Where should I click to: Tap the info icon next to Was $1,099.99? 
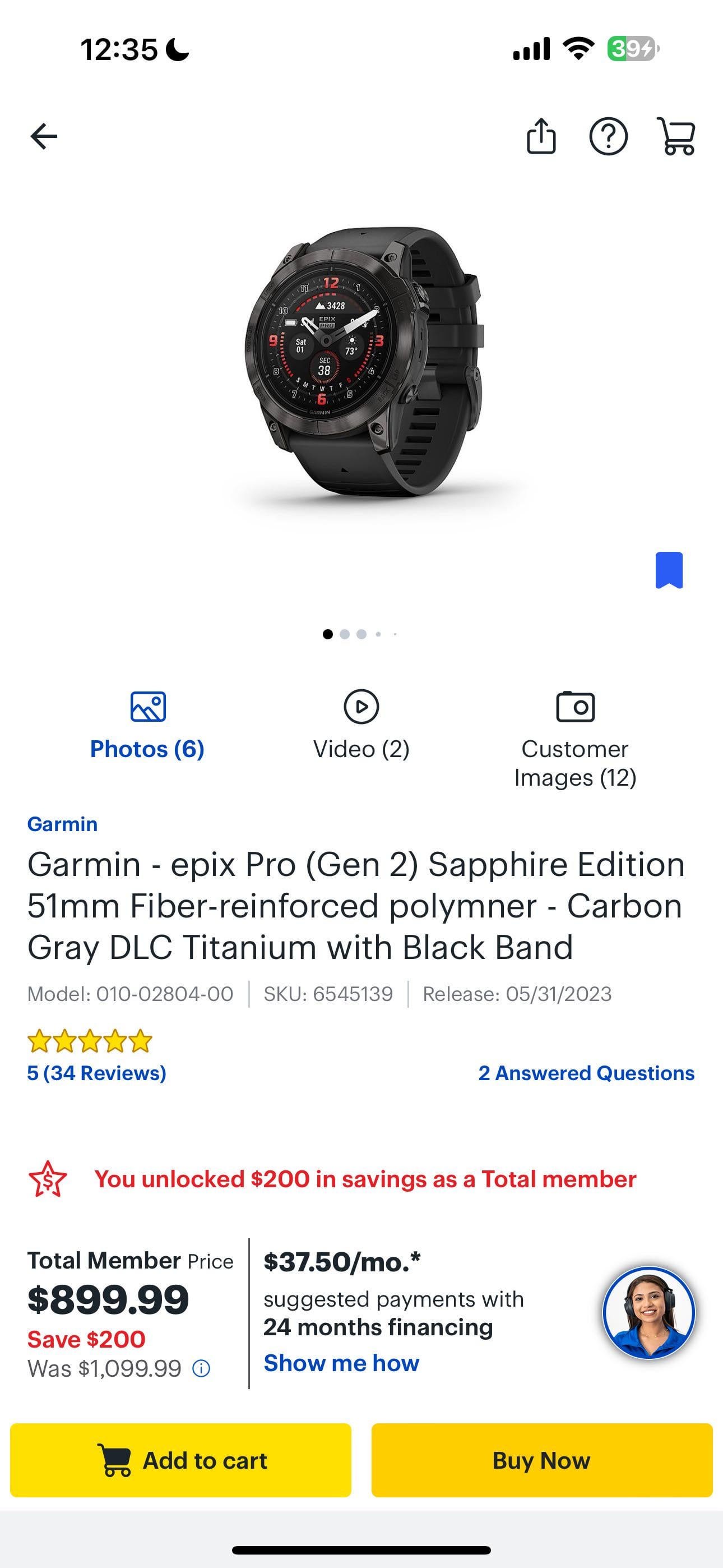pyautogui.click(x=201, y=1368)
